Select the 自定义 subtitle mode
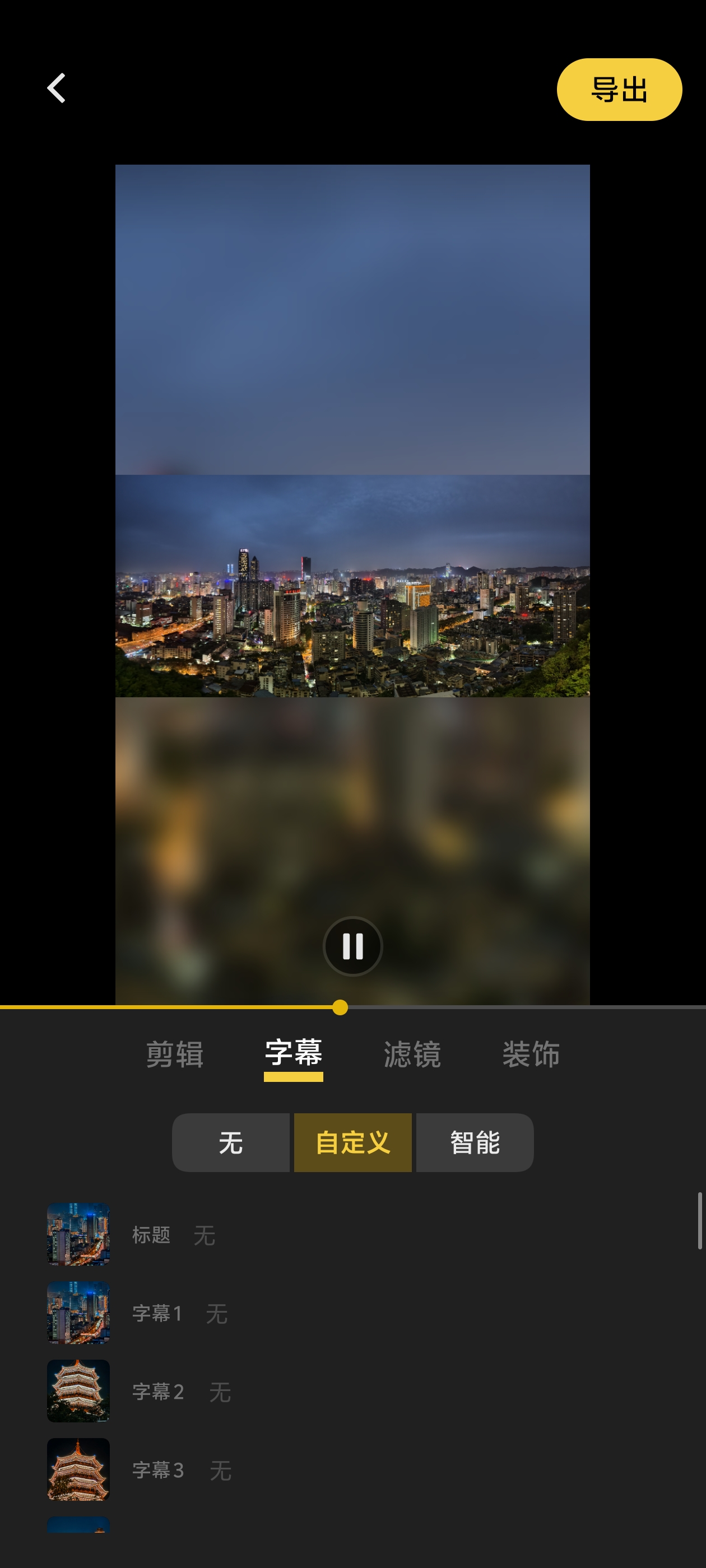Image resolution: width=706 pixels, height=1568 pixels. [x=352, y=1142]
